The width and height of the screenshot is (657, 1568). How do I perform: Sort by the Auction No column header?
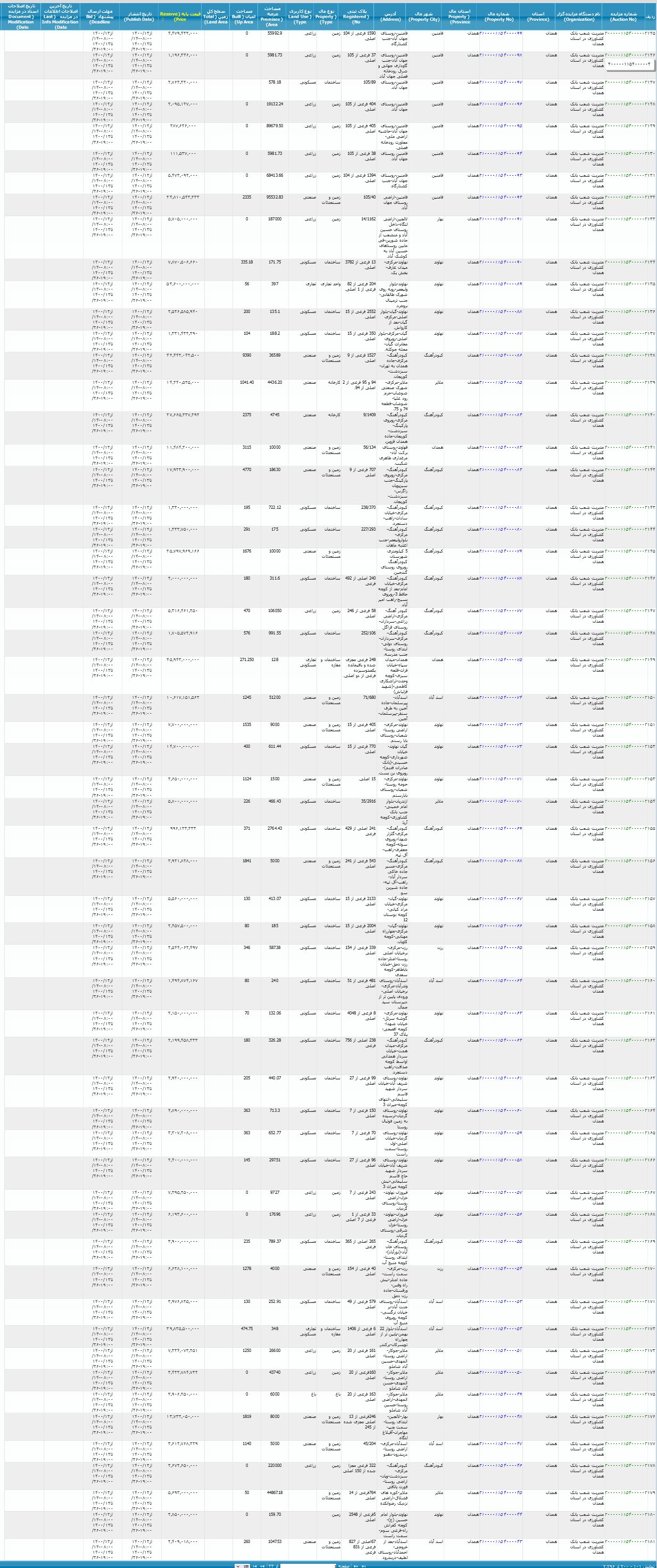[623, 16]
